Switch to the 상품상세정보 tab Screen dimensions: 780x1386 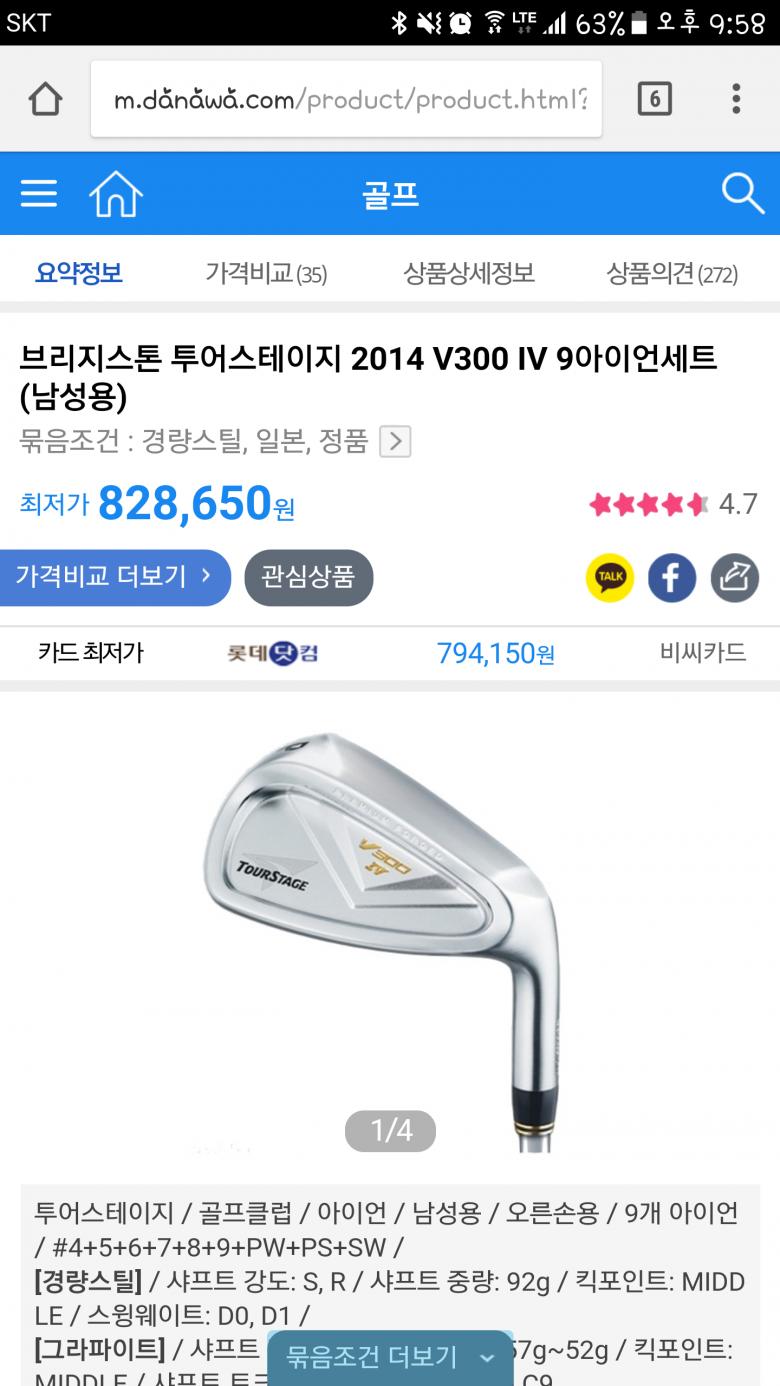(x=469, y=273)
